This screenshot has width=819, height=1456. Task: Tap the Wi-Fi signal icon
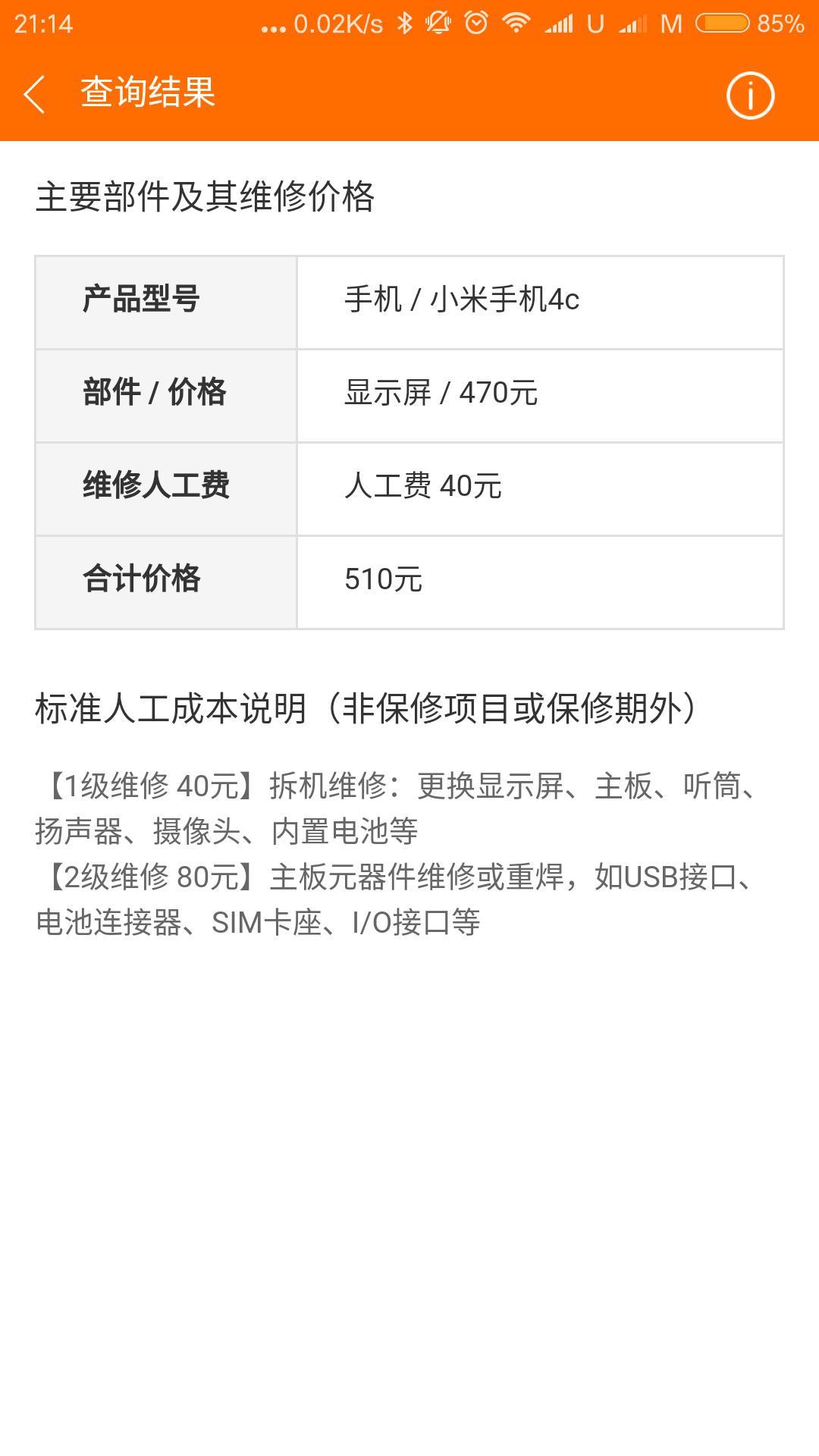(x=516, y=22)
